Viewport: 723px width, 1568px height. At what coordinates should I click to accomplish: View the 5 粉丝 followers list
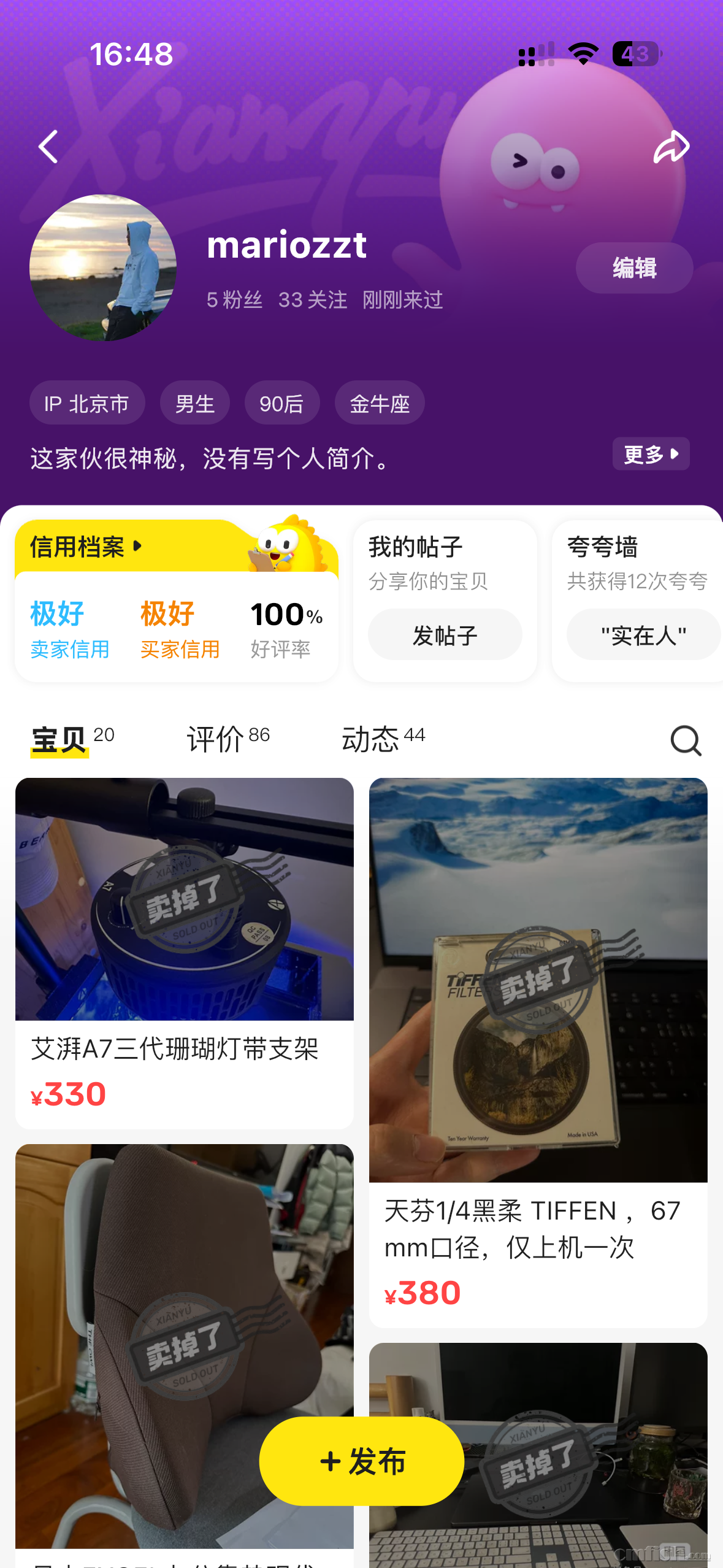pos(234,300)
